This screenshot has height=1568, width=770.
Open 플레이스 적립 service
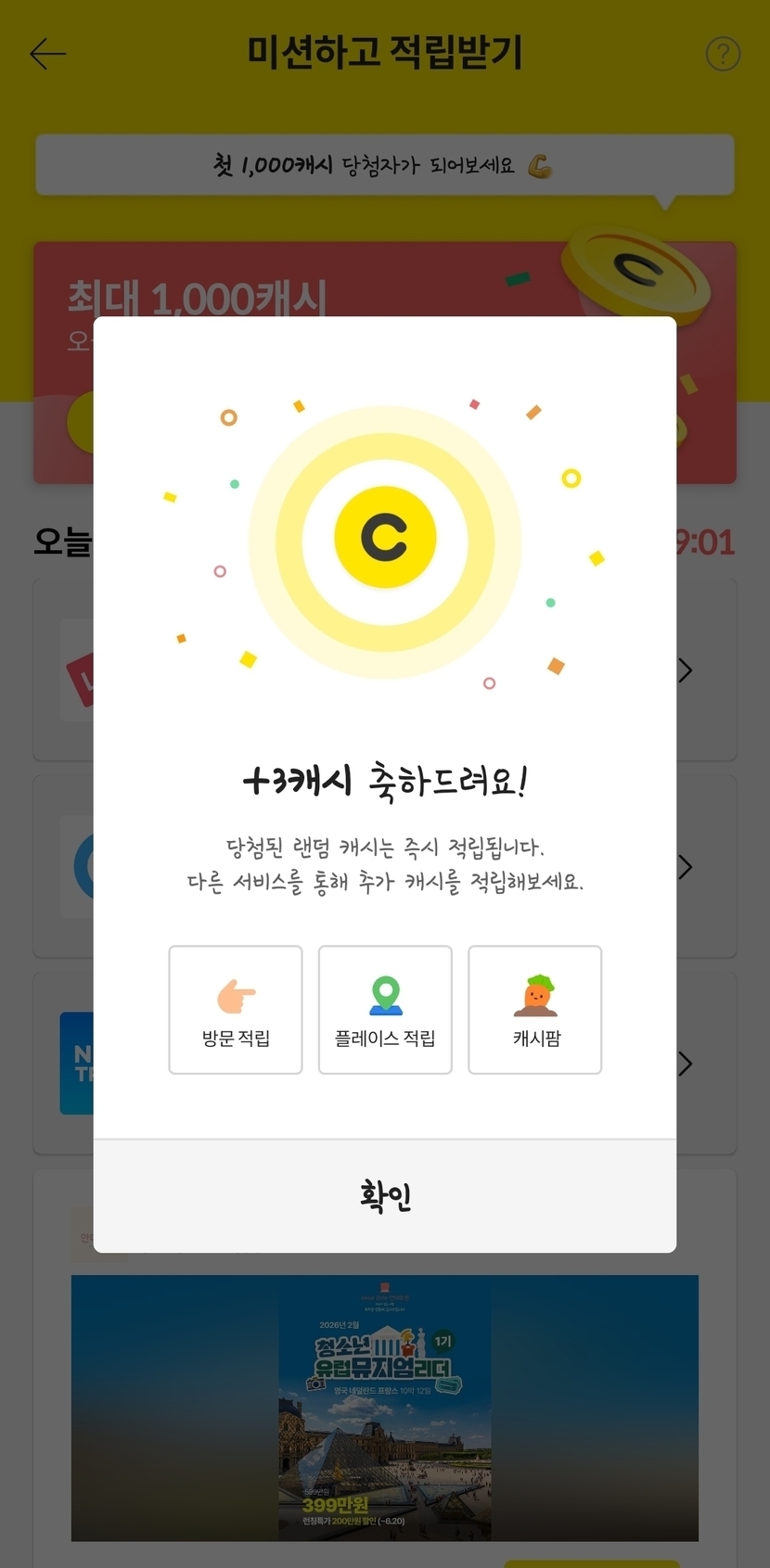point(385,1010)
